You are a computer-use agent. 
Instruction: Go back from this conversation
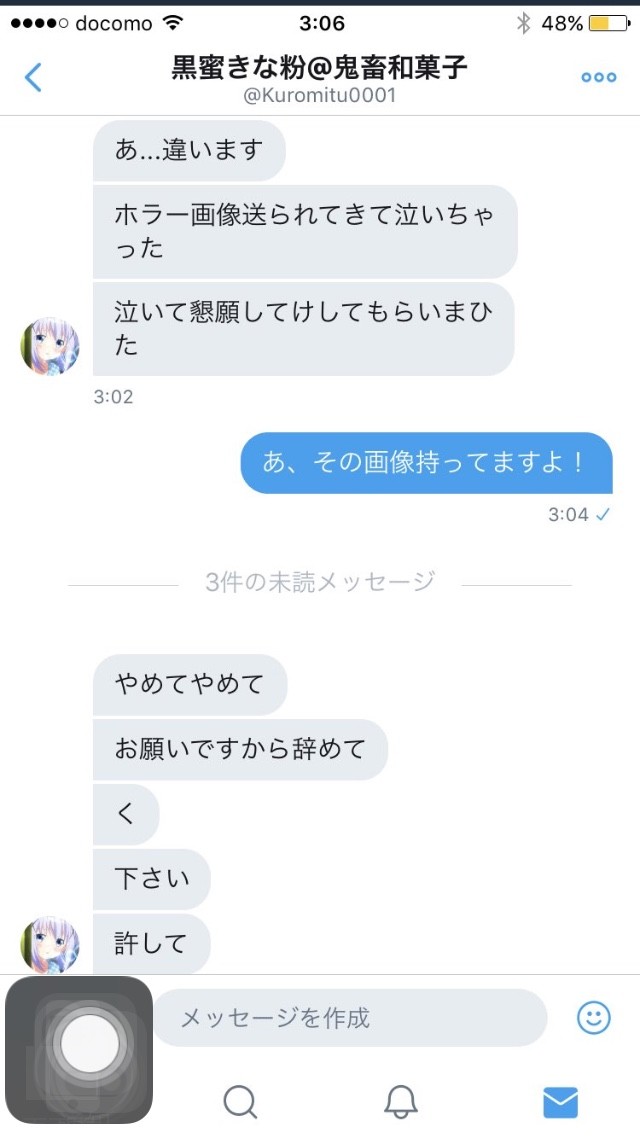click(x=33, y=77)
